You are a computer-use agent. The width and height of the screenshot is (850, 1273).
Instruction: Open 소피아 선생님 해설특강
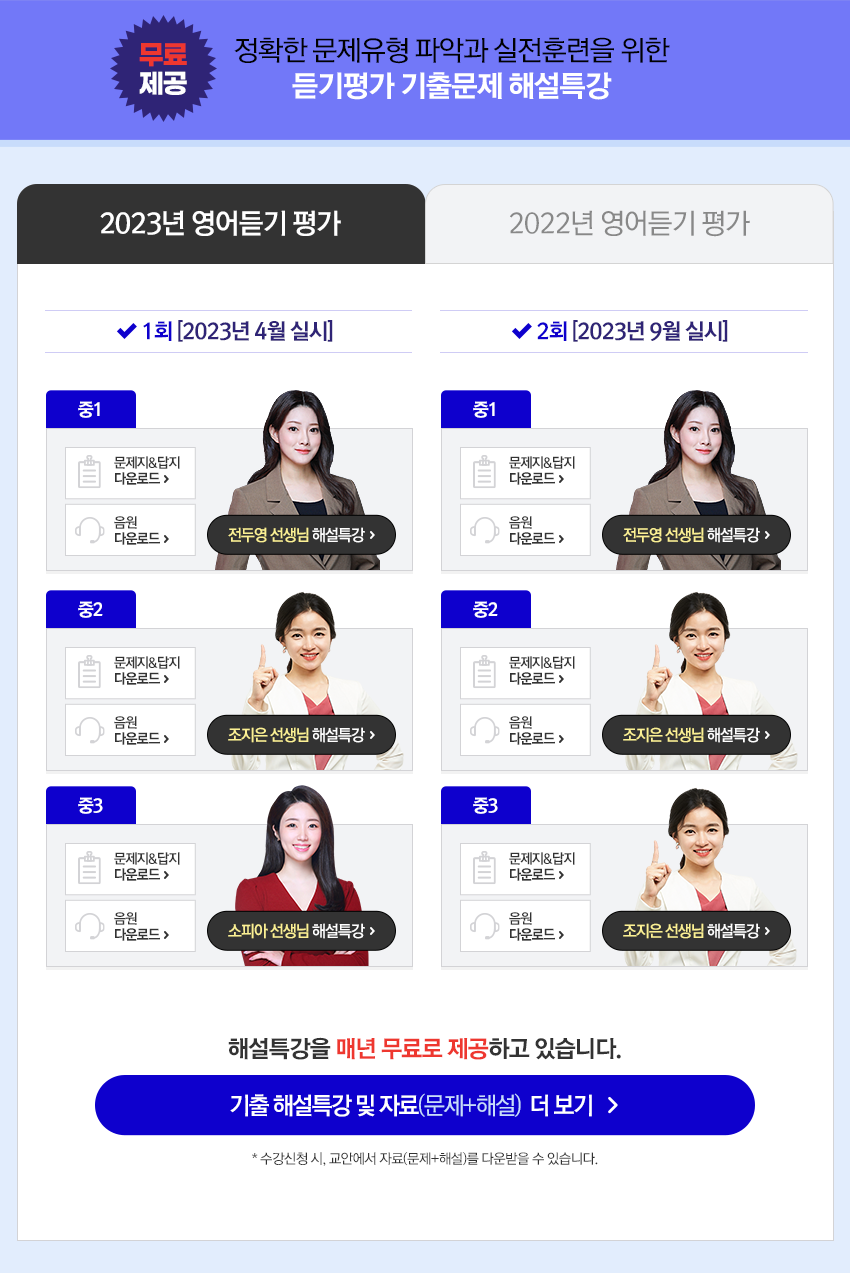tap(301, 931)
